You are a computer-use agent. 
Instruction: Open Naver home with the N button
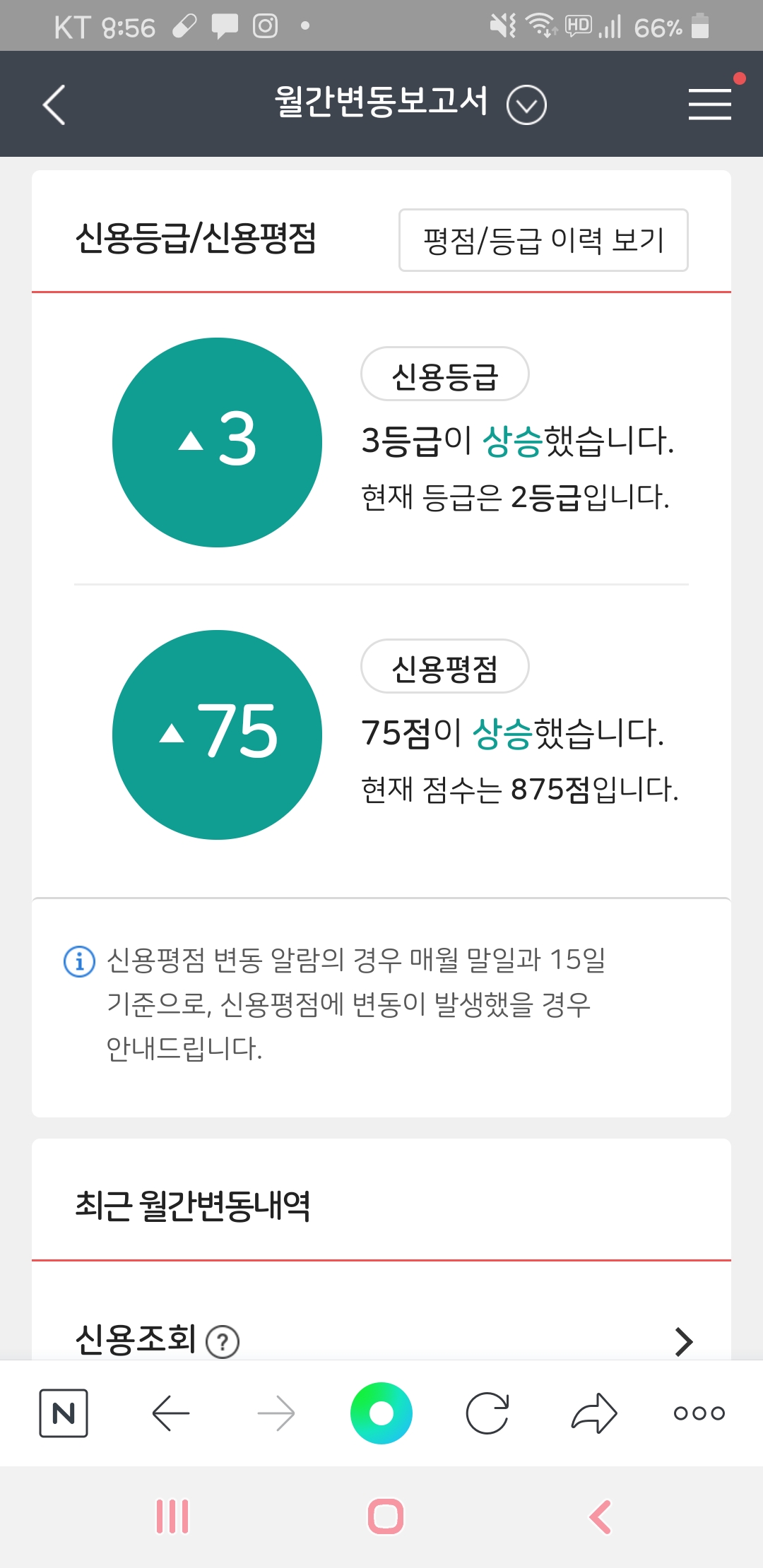click(64, 1413)
